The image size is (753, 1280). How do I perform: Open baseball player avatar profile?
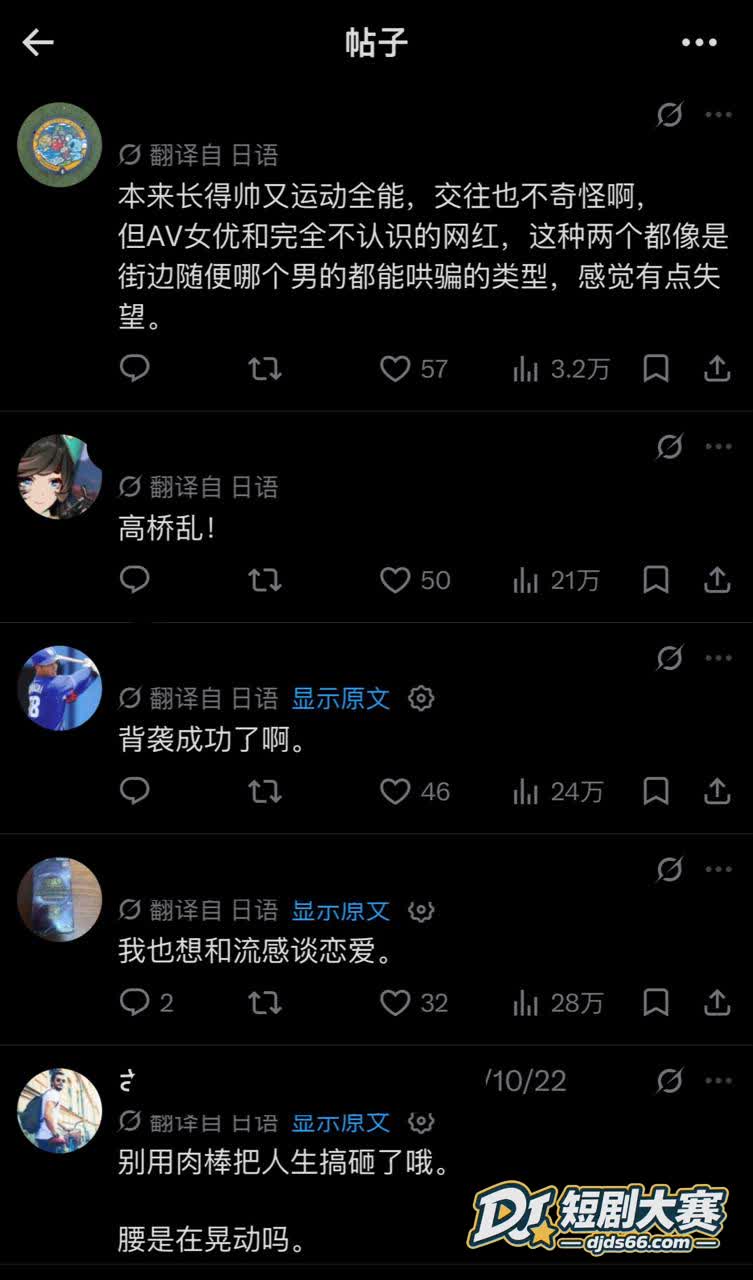[x=60, y=688]
